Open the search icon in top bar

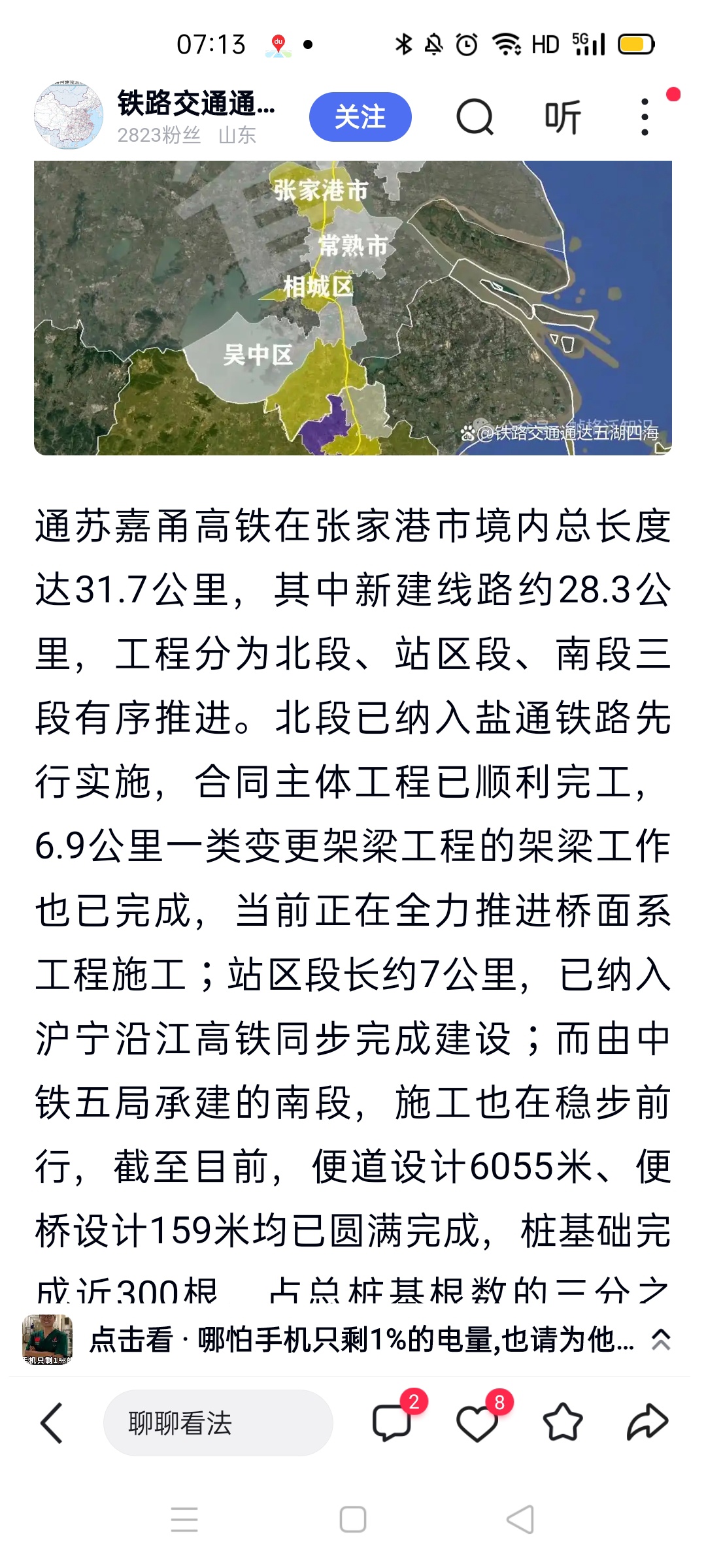click(x=475, y=118)
